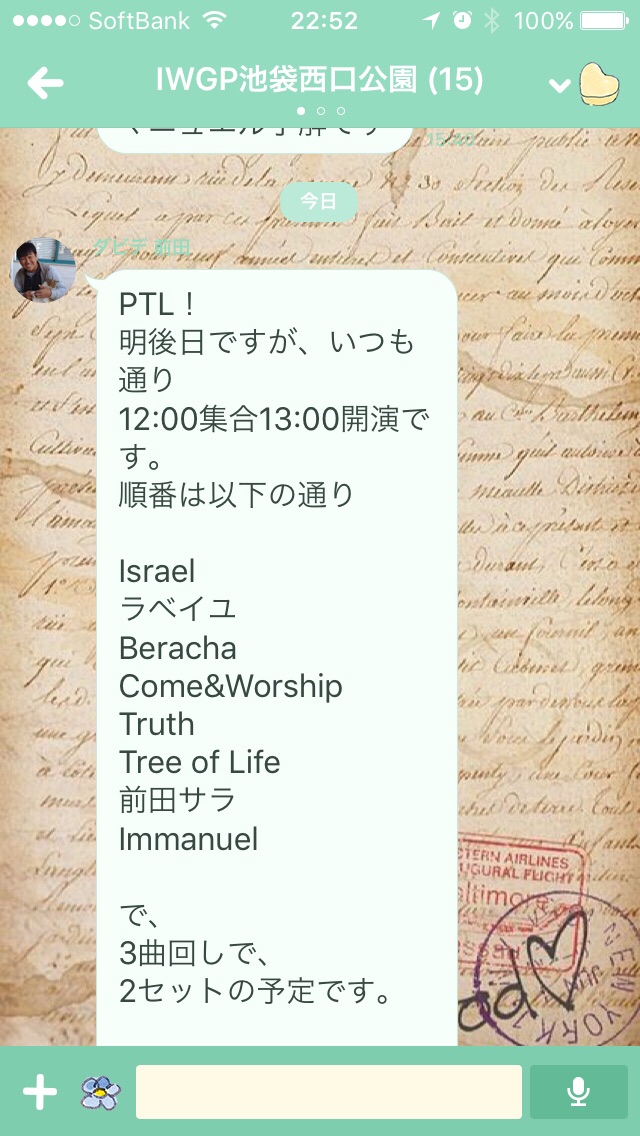Open the sender's profile picture
Viewport: 640px width, 1136px height.
pos(43,269)
